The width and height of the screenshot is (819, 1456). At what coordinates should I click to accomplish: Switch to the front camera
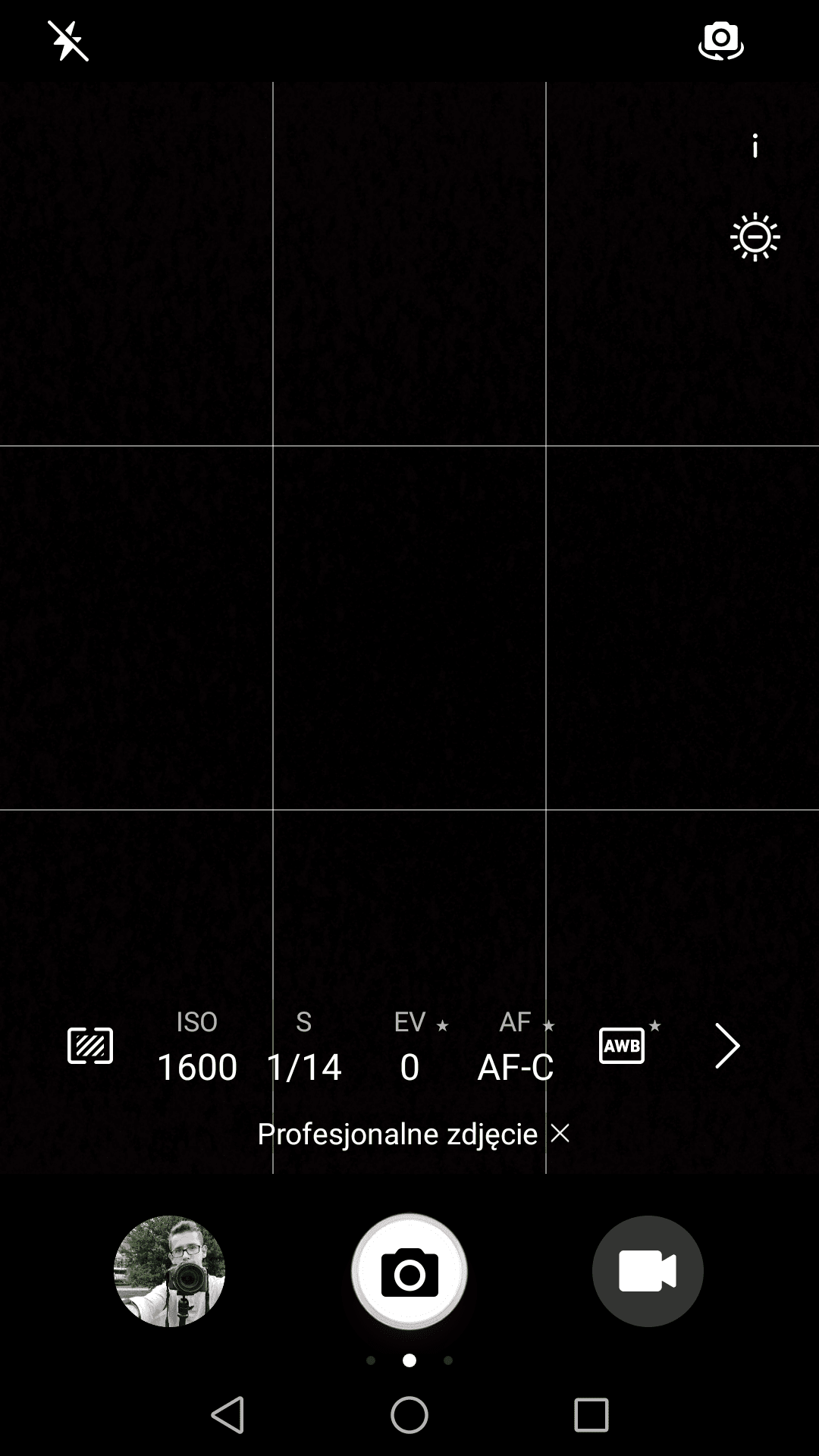[x=720, y=40]
